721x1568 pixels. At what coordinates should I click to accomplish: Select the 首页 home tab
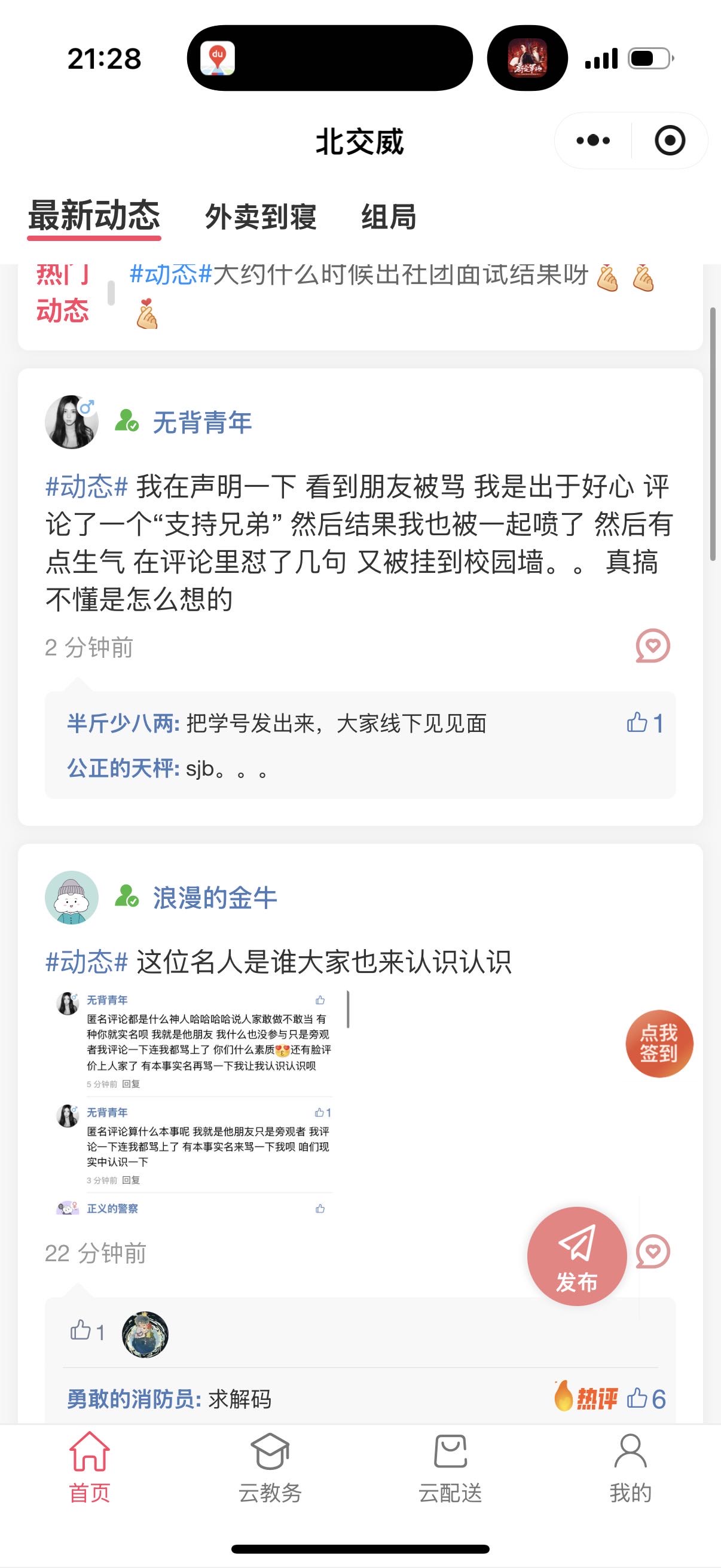click(x=90, y=1467)
